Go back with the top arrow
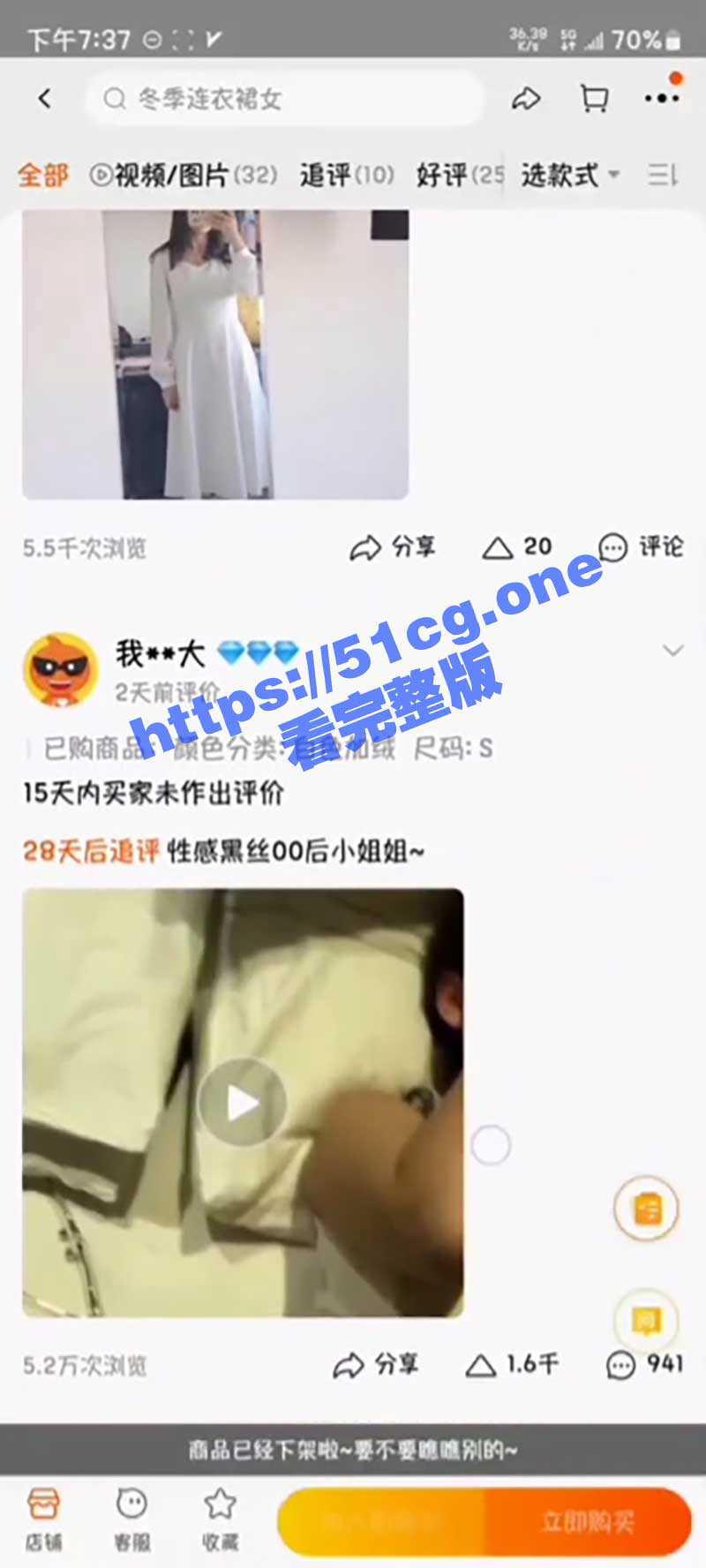 point(45,98)
